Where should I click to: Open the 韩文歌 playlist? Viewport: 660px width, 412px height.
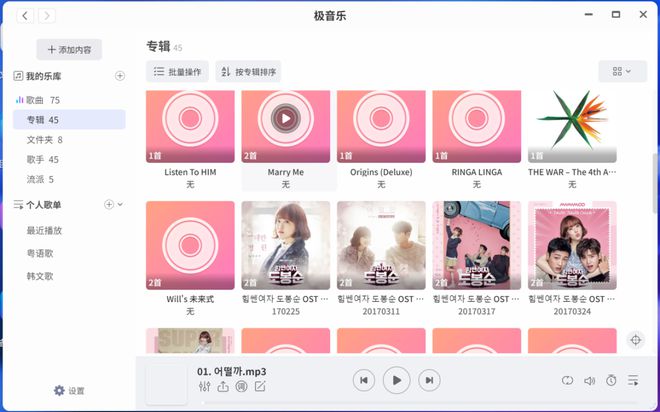(40, 275)
